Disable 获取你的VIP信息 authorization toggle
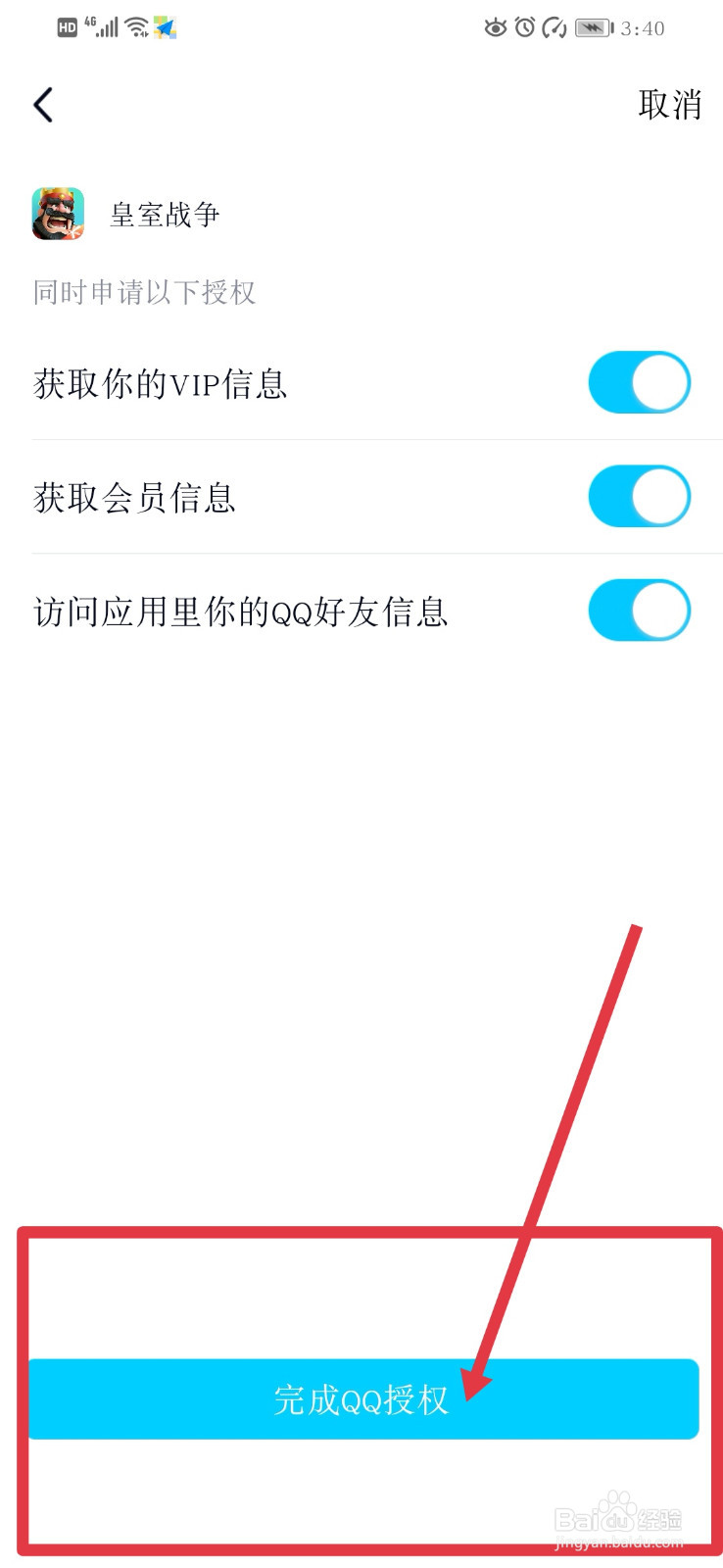The image size is (723, 1568). pos(639,382)
